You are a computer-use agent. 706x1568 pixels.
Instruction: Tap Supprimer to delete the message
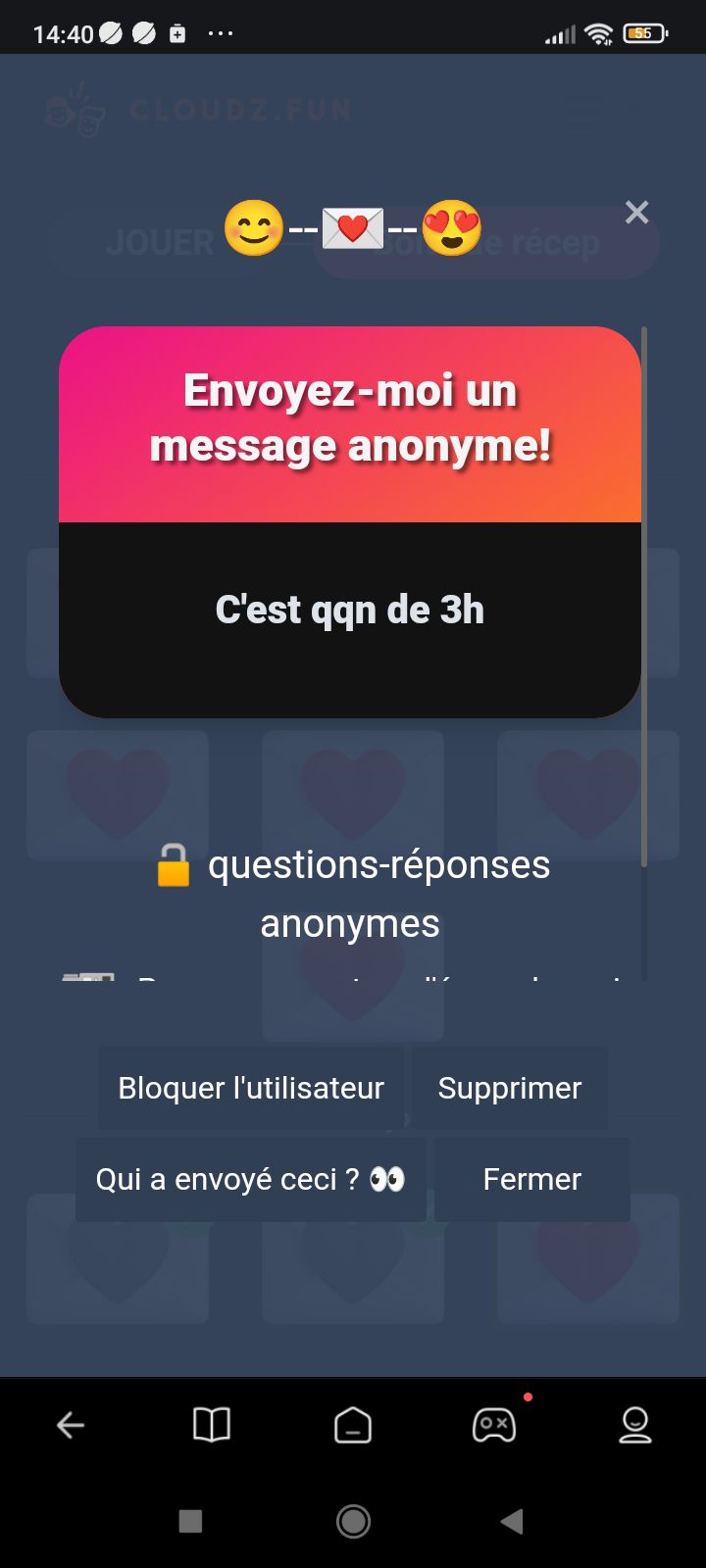pos(510,1089)
